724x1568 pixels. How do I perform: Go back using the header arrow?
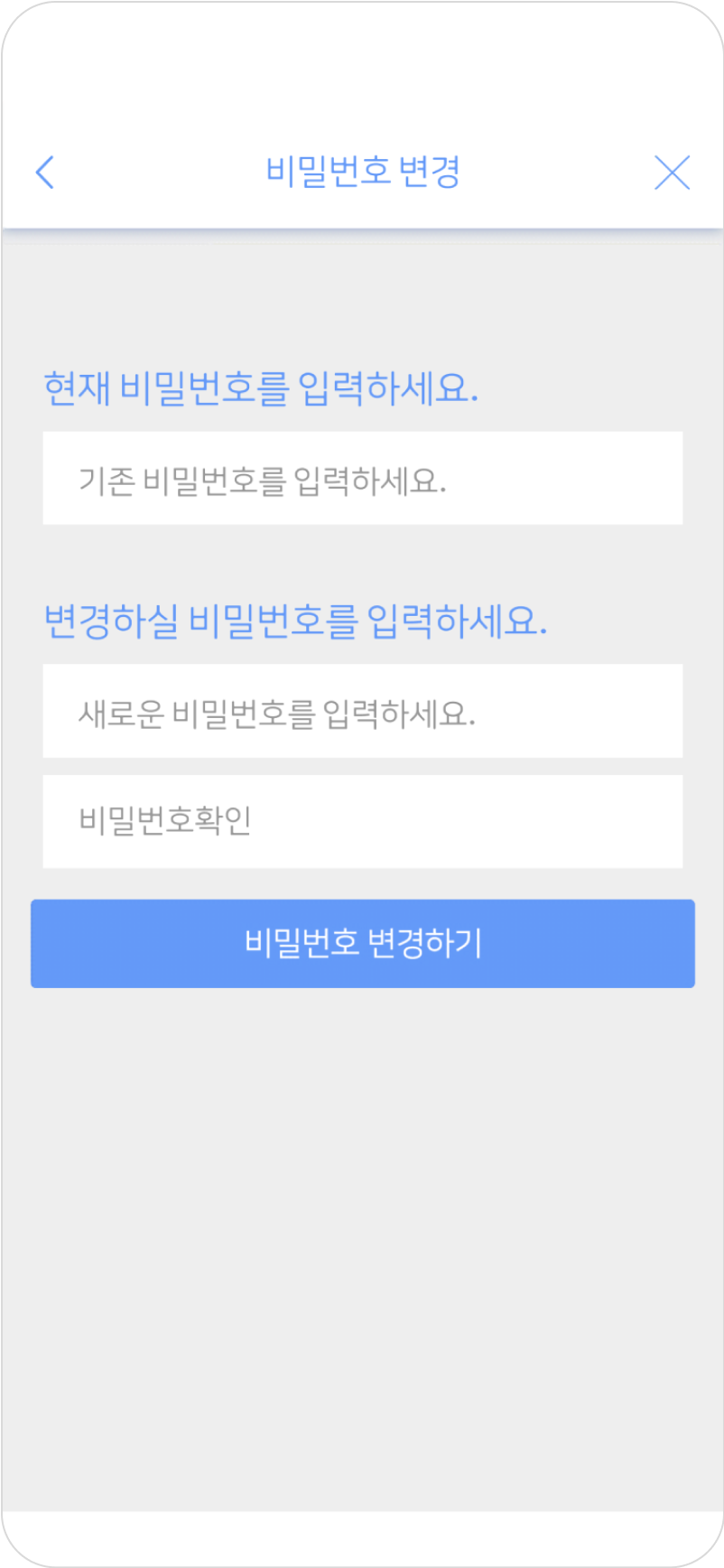45,172
